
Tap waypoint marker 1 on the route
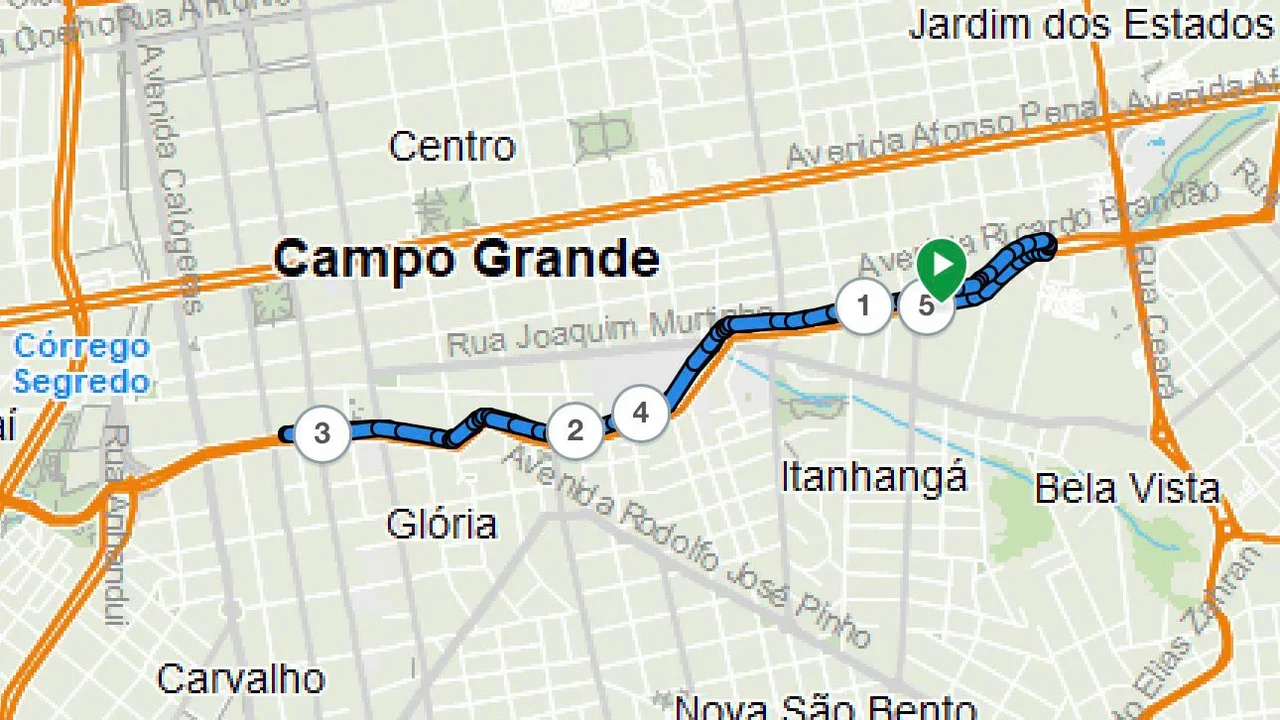coord(864,306)
